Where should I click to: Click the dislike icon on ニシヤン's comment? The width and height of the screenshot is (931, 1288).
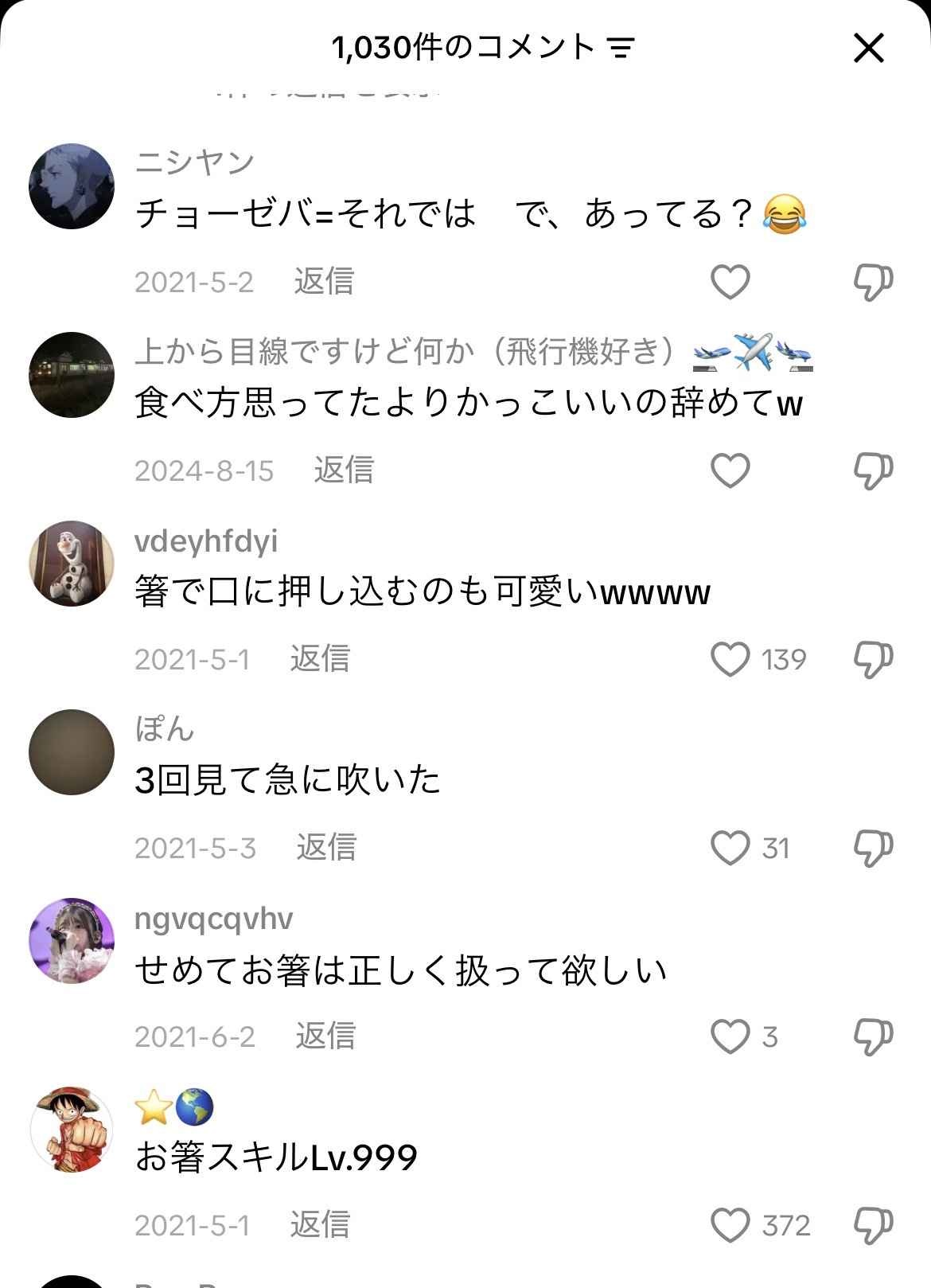[x=872, y=281]
